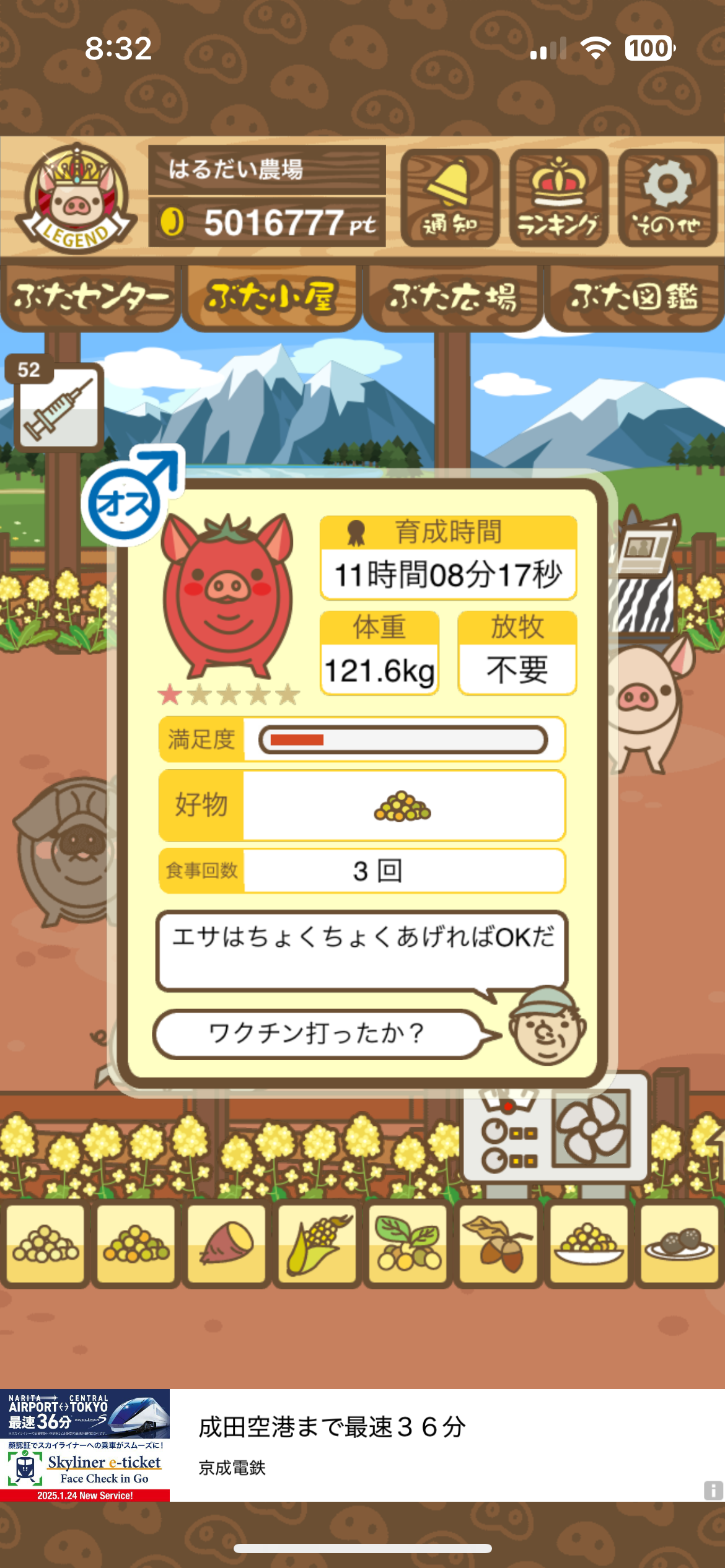The image size is (725, 1568).
Task: Switch to the ぶた図鑑 tab
Action: point(634,298)
